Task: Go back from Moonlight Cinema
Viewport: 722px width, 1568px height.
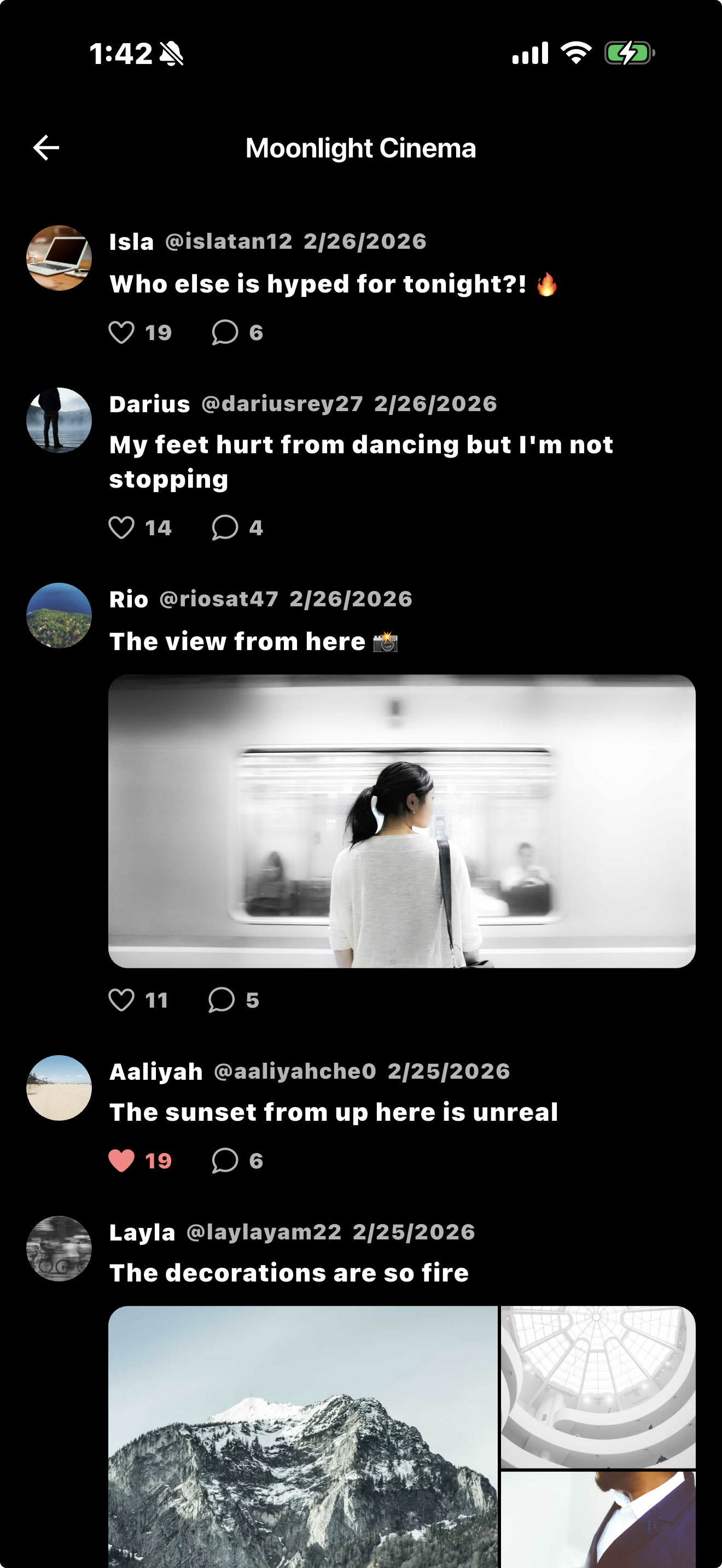Action: 45,148
